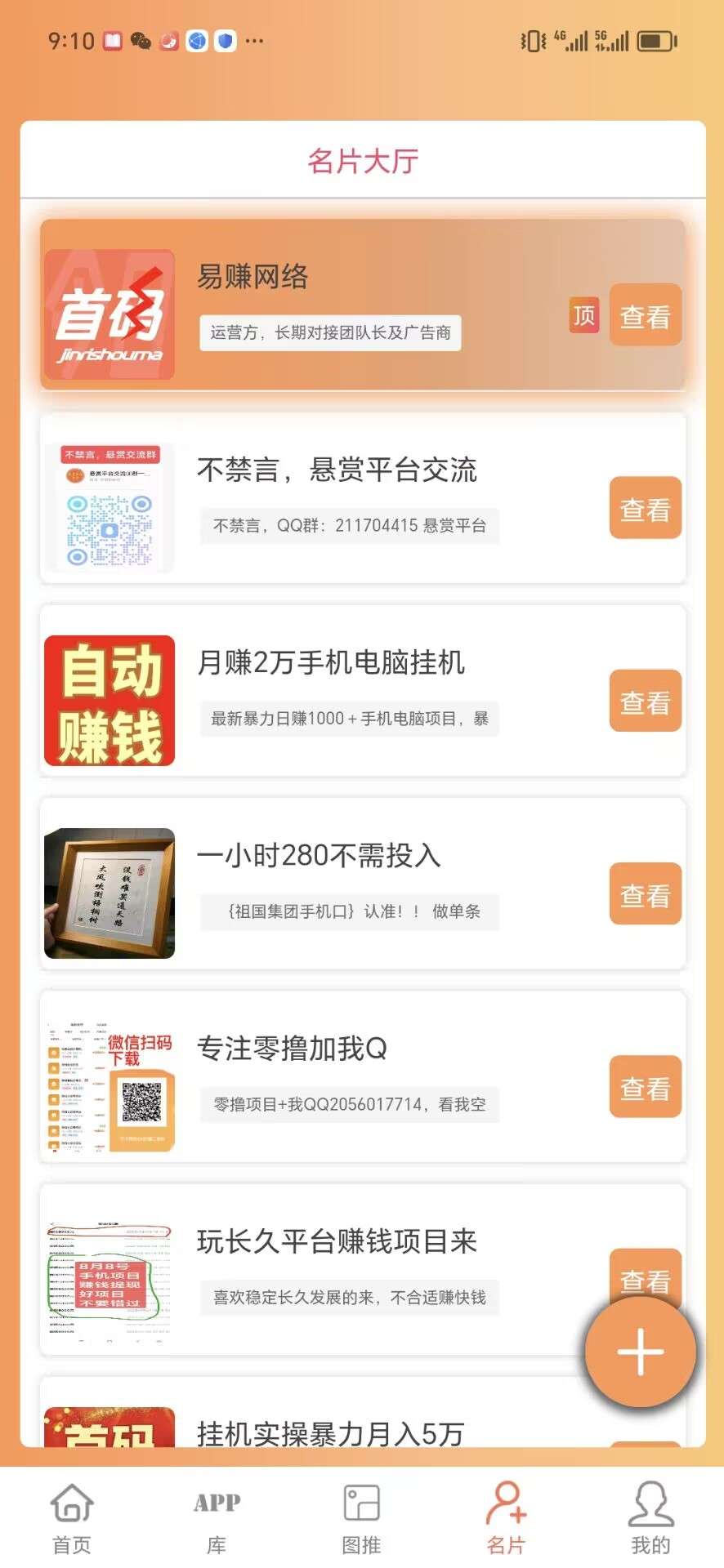
Task: Tap 查看 for 月赚2万手机电脑挂机
Action: click(x=645, y=701)
